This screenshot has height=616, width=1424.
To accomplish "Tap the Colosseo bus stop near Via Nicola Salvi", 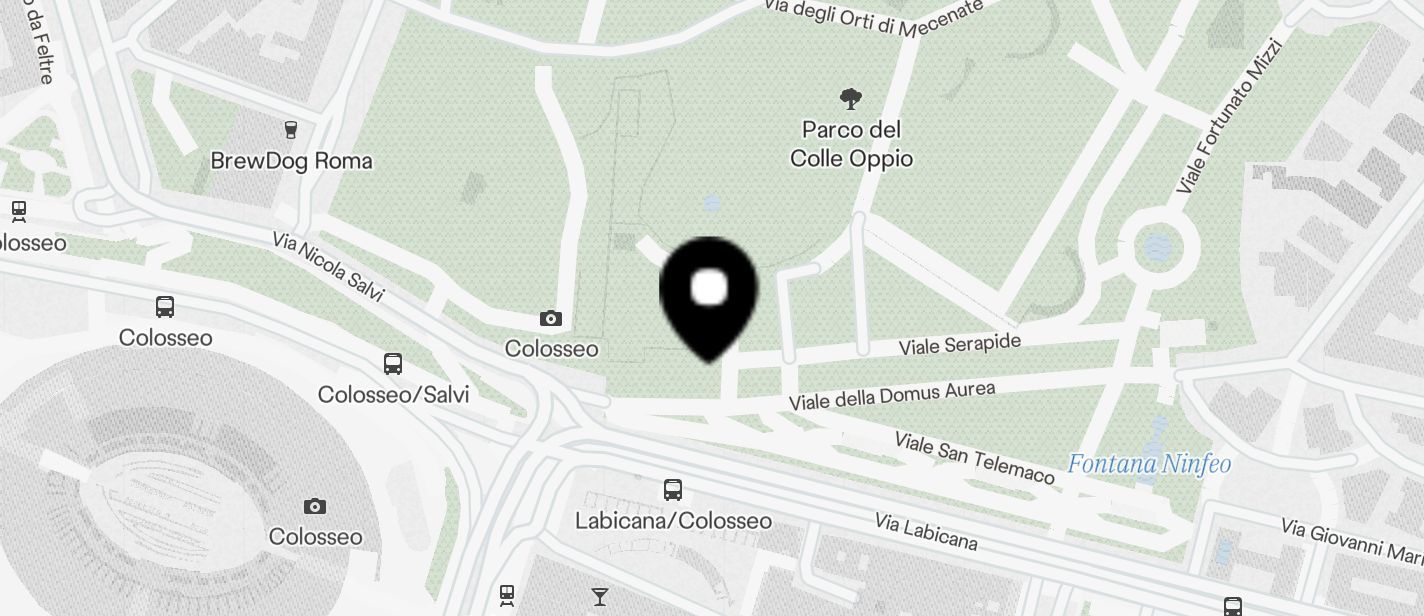I will 165,307.
